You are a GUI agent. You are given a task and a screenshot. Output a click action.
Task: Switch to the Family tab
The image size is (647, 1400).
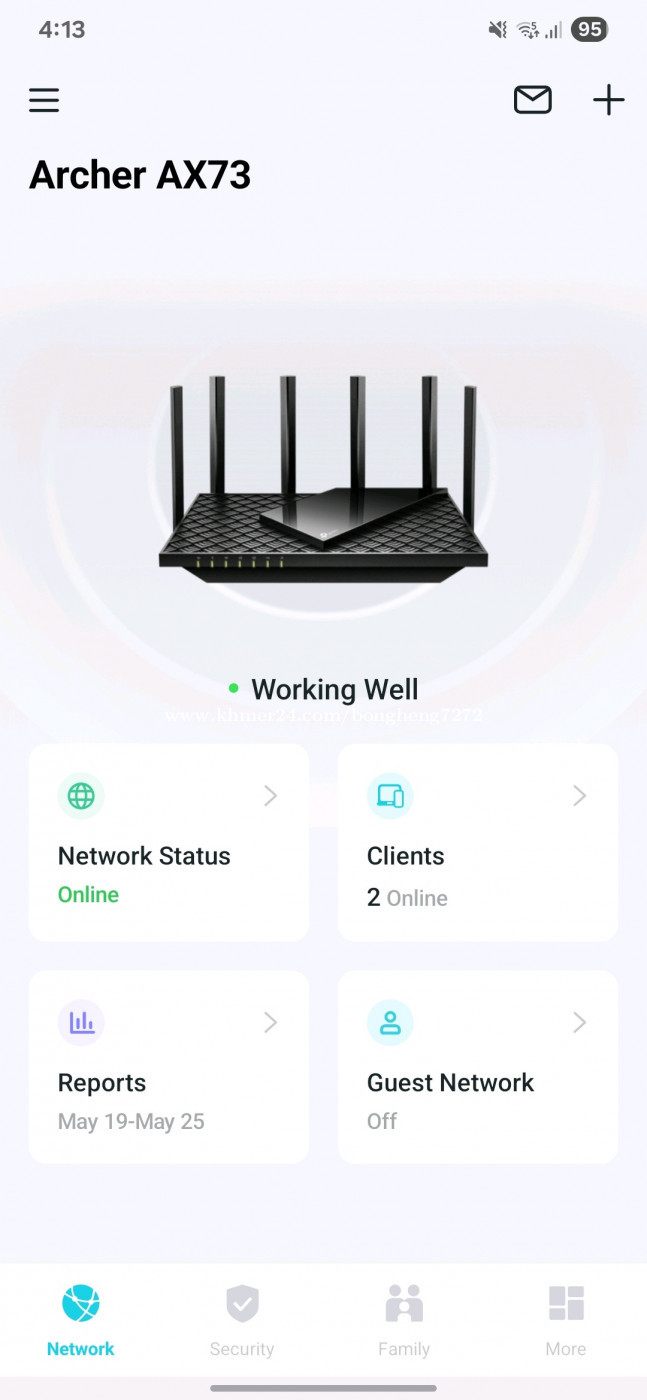point(404,1320)
